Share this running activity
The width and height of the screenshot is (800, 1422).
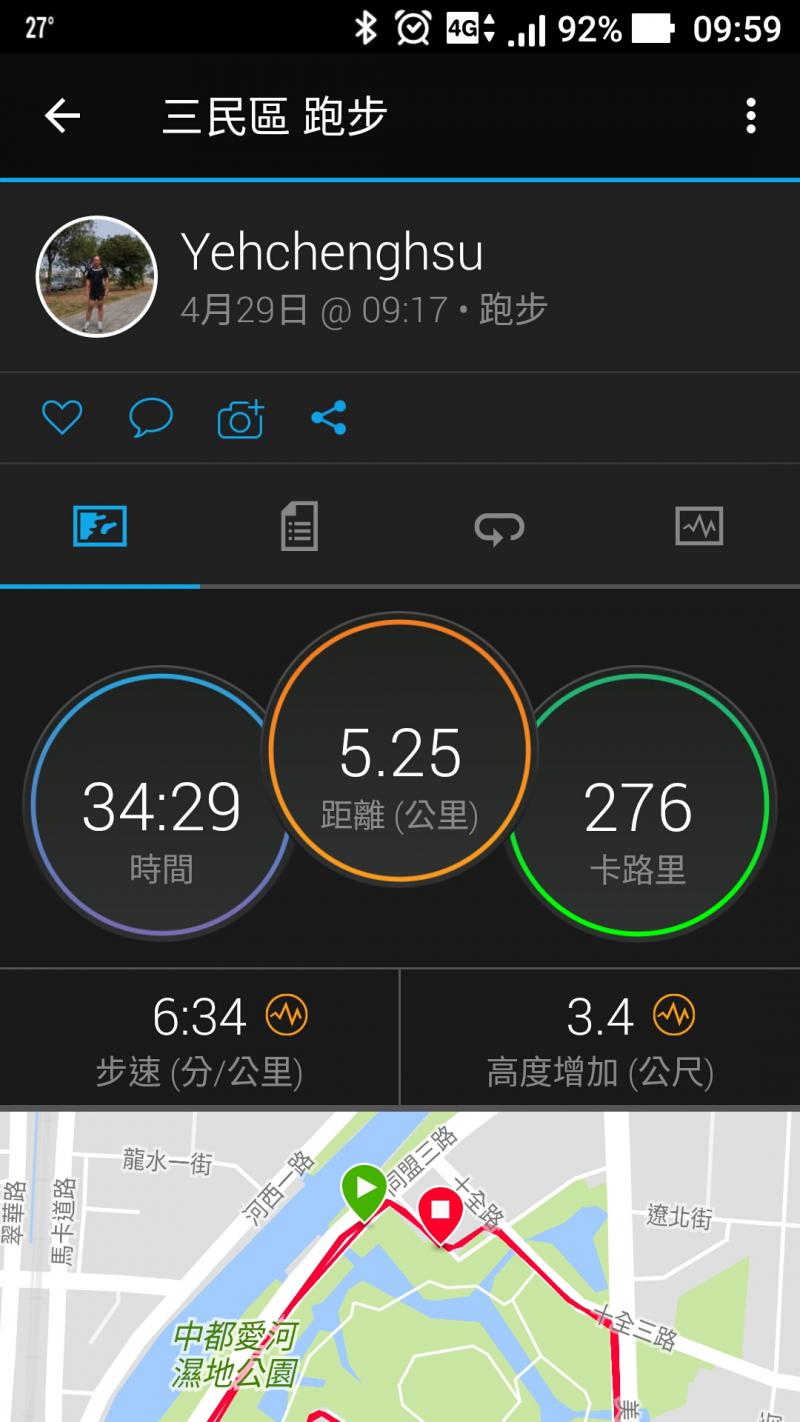point(329,417)
